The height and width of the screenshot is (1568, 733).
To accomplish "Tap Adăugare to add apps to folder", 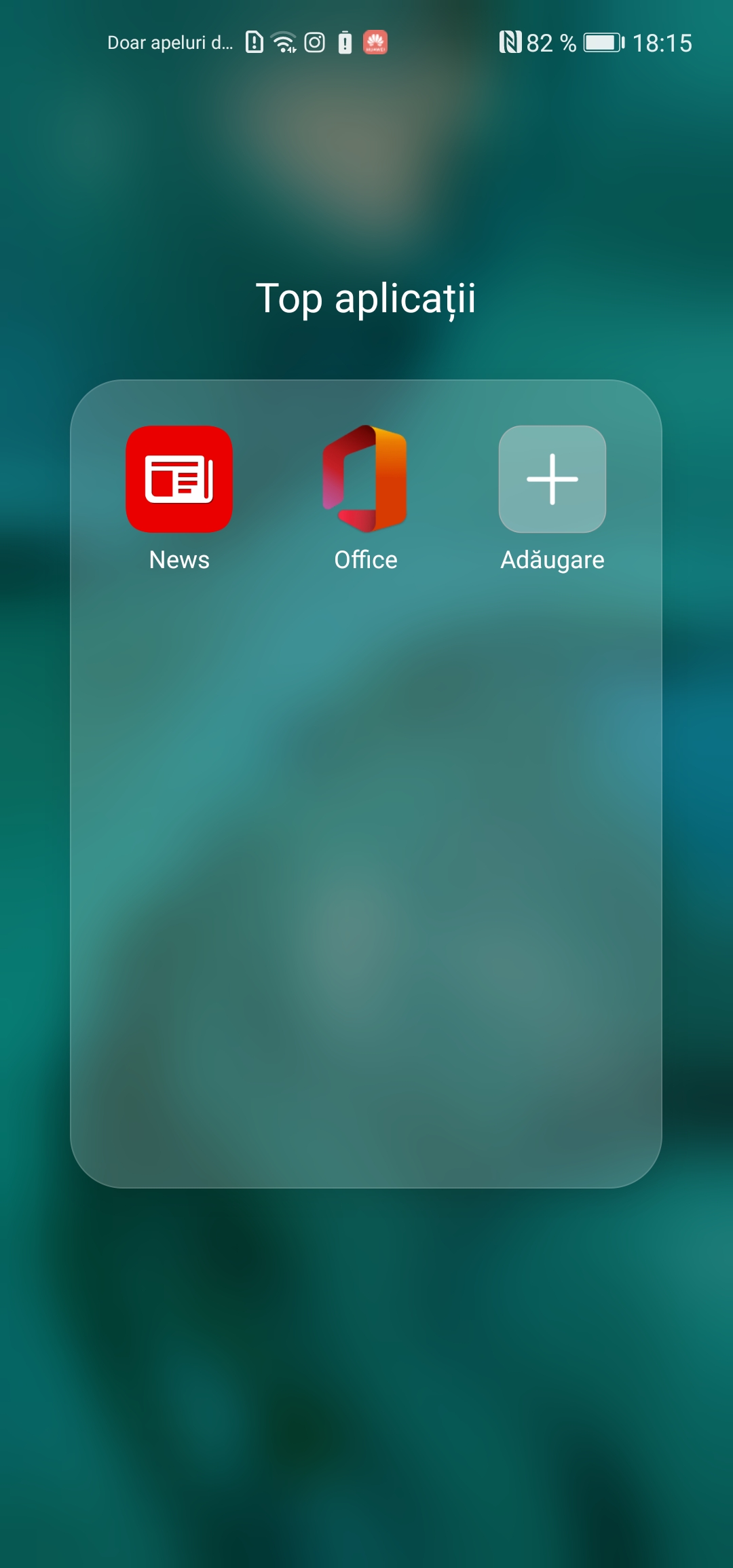I will 552,479.
